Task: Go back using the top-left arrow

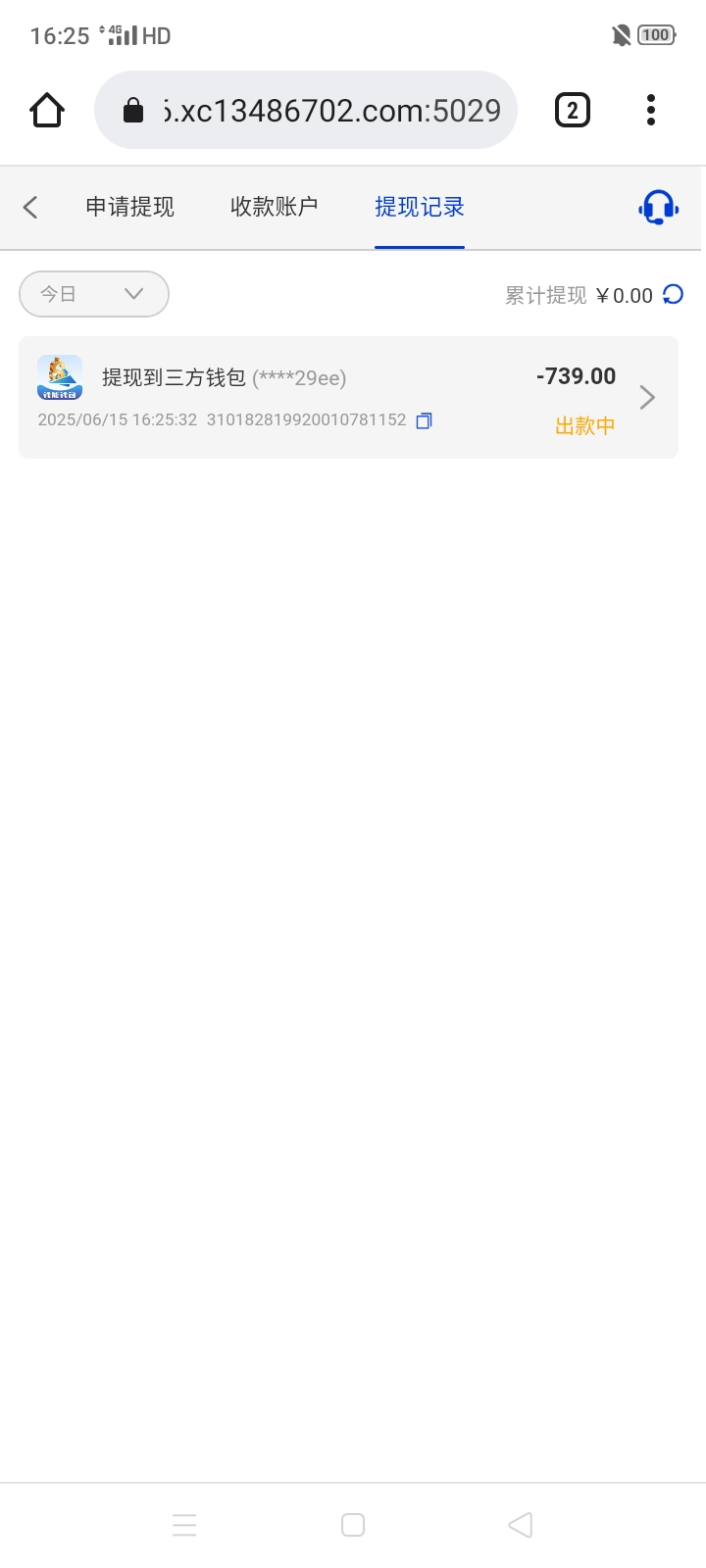Action: click(30, 207)
